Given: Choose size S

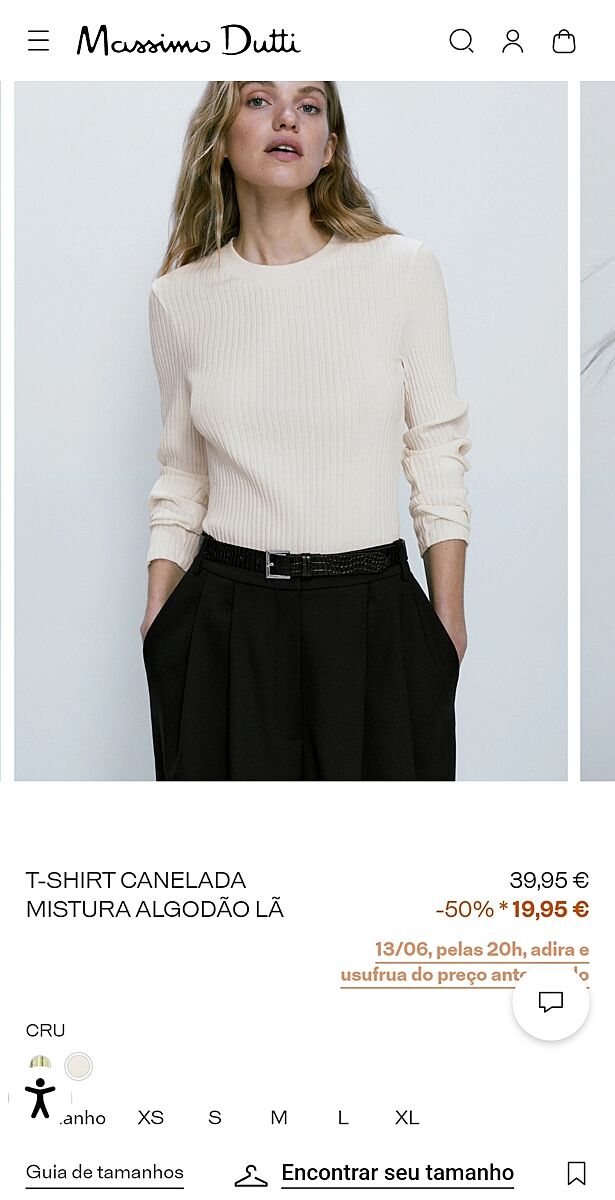Looking at the screenshot, I should [x=215, y=1117].
